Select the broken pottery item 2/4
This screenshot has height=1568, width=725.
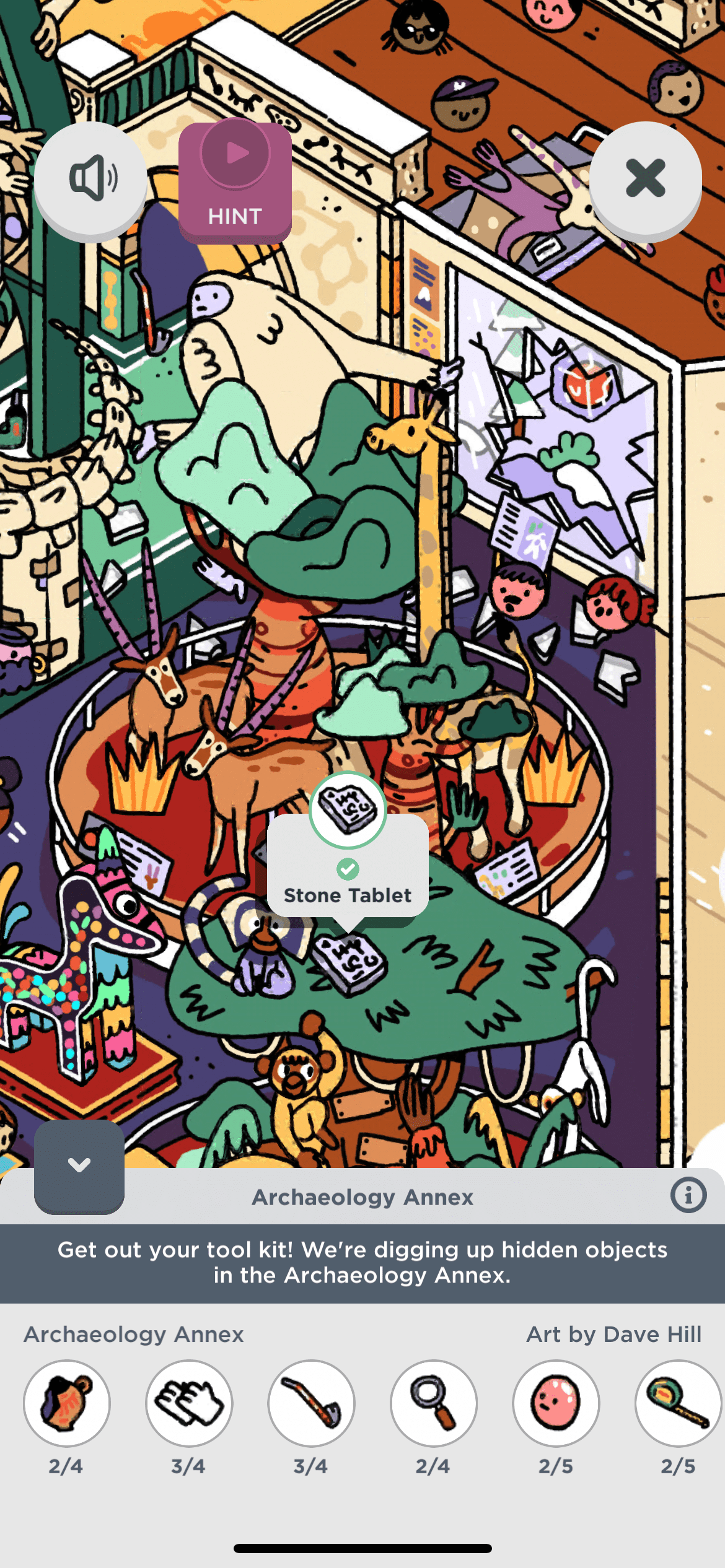[67, 1403]
